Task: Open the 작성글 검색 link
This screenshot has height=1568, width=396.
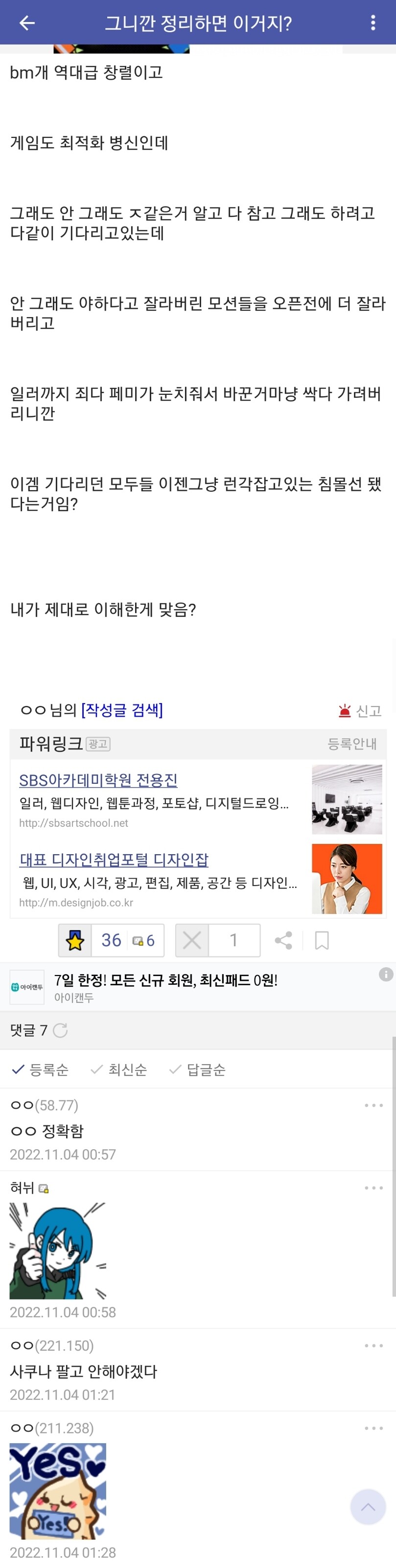Action: [122, 710]
